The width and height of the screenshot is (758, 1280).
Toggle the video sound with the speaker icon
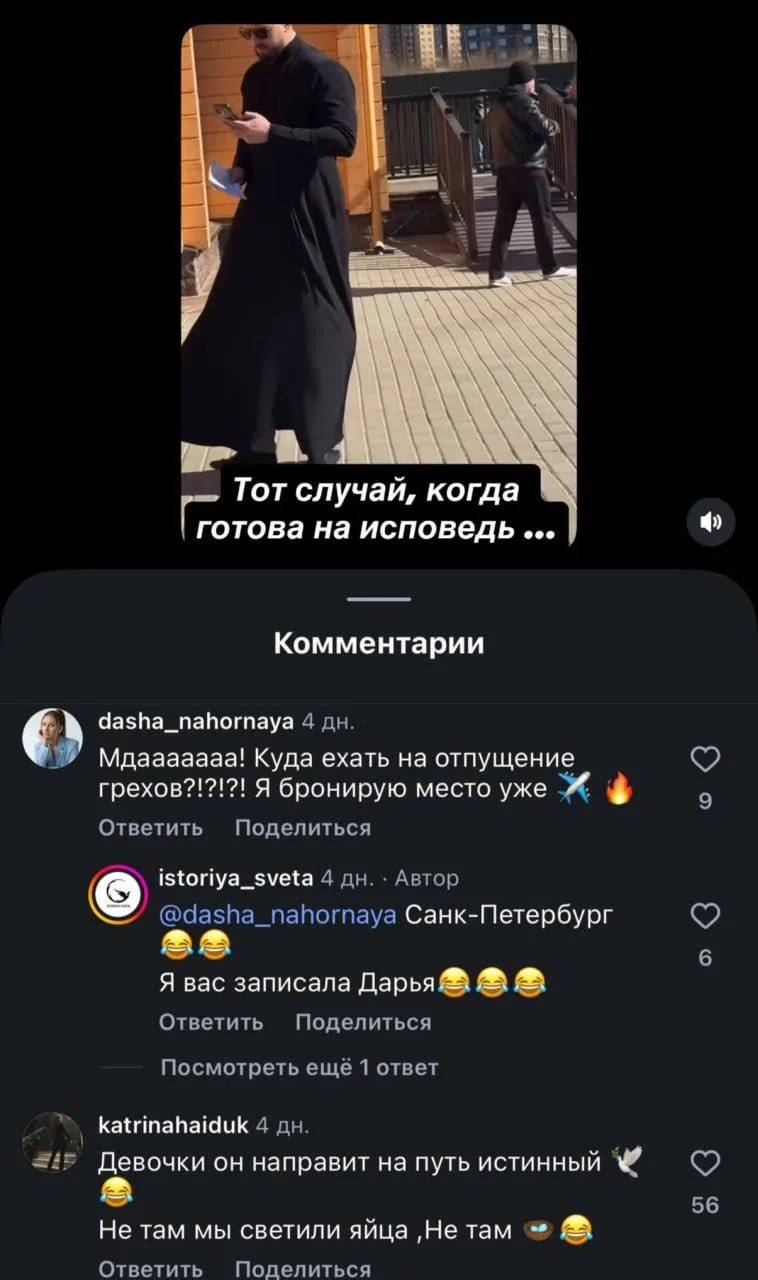click(710, 521)
